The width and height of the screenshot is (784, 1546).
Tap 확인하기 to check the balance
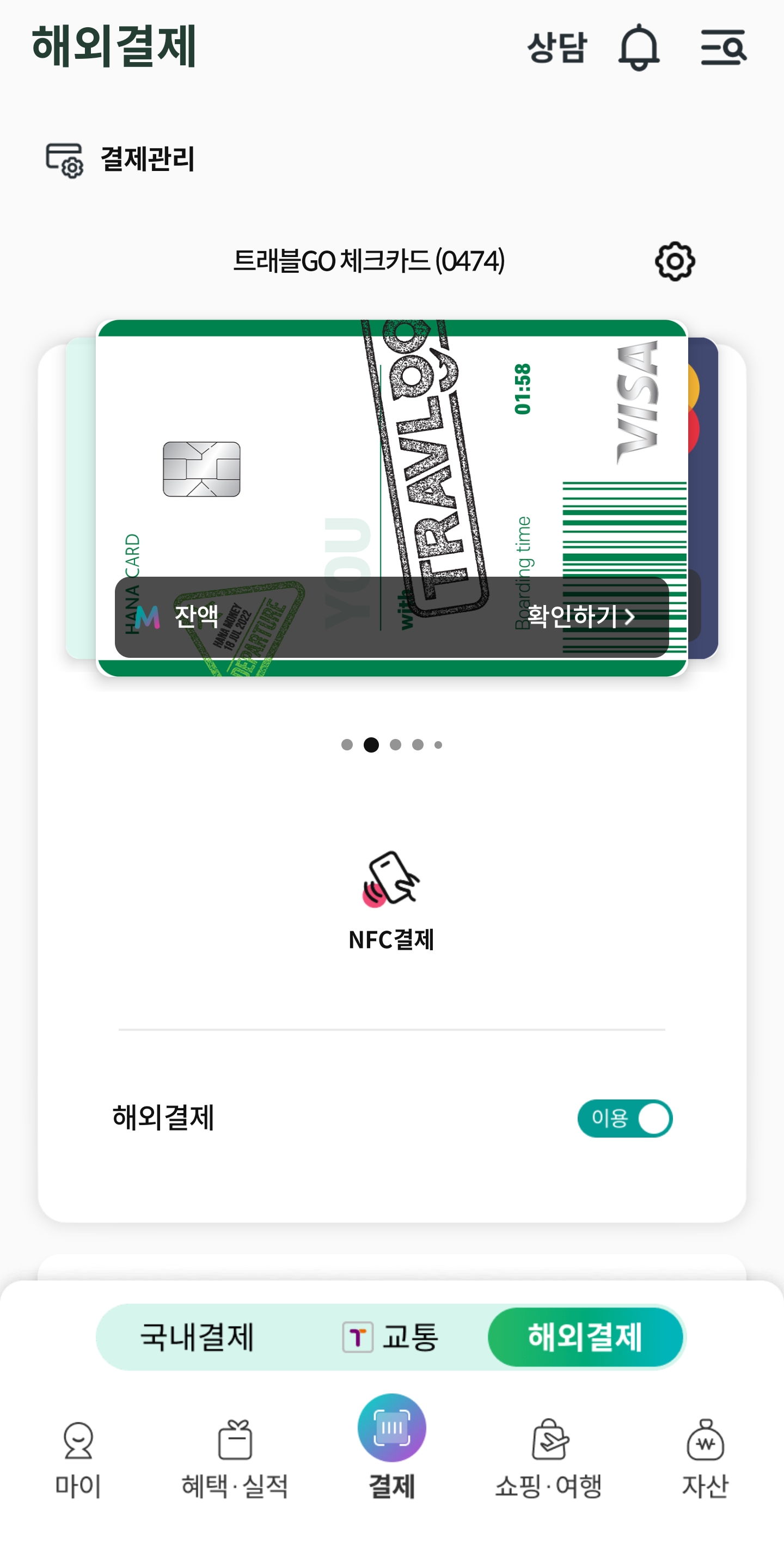coord(580,616)
